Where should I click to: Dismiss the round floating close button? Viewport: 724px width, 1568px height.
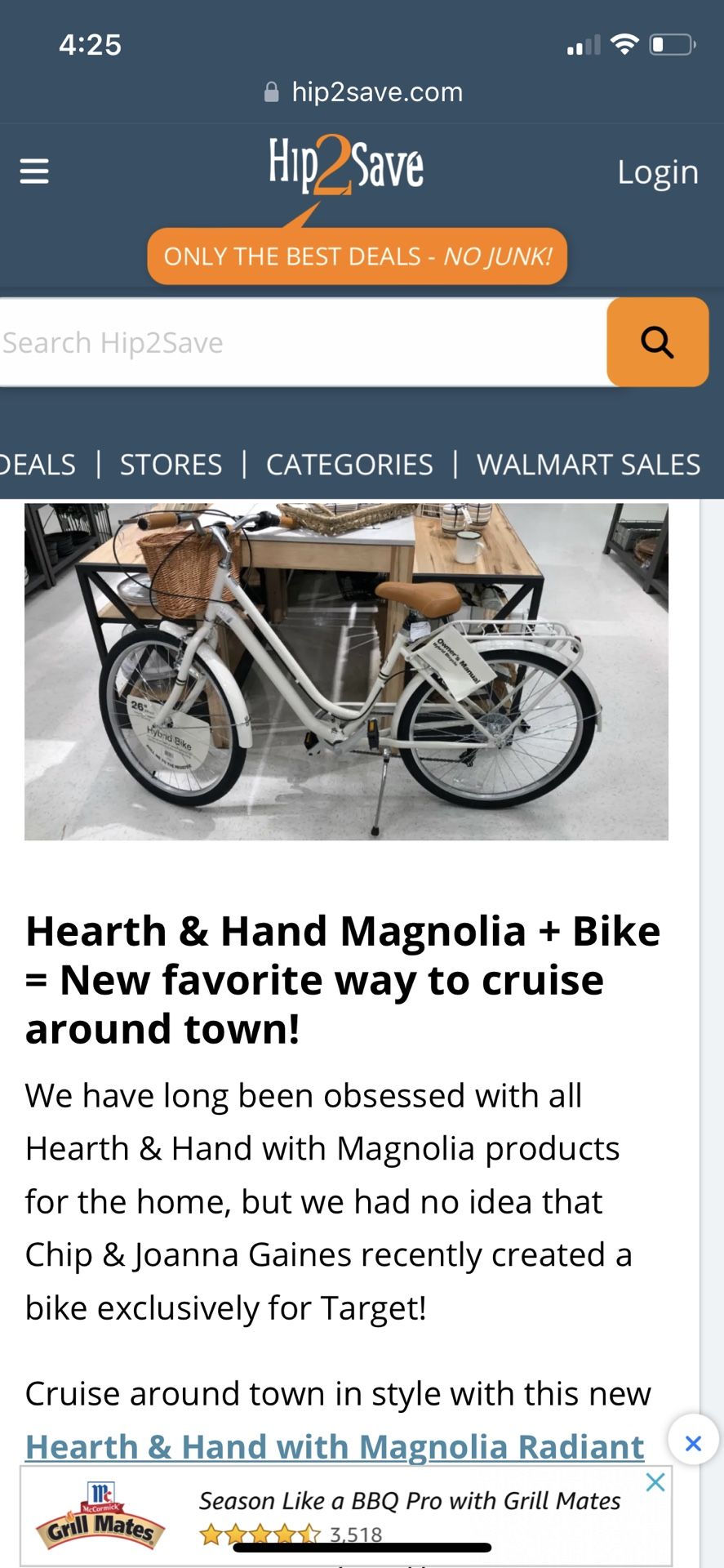click(x=693, y=1443)
